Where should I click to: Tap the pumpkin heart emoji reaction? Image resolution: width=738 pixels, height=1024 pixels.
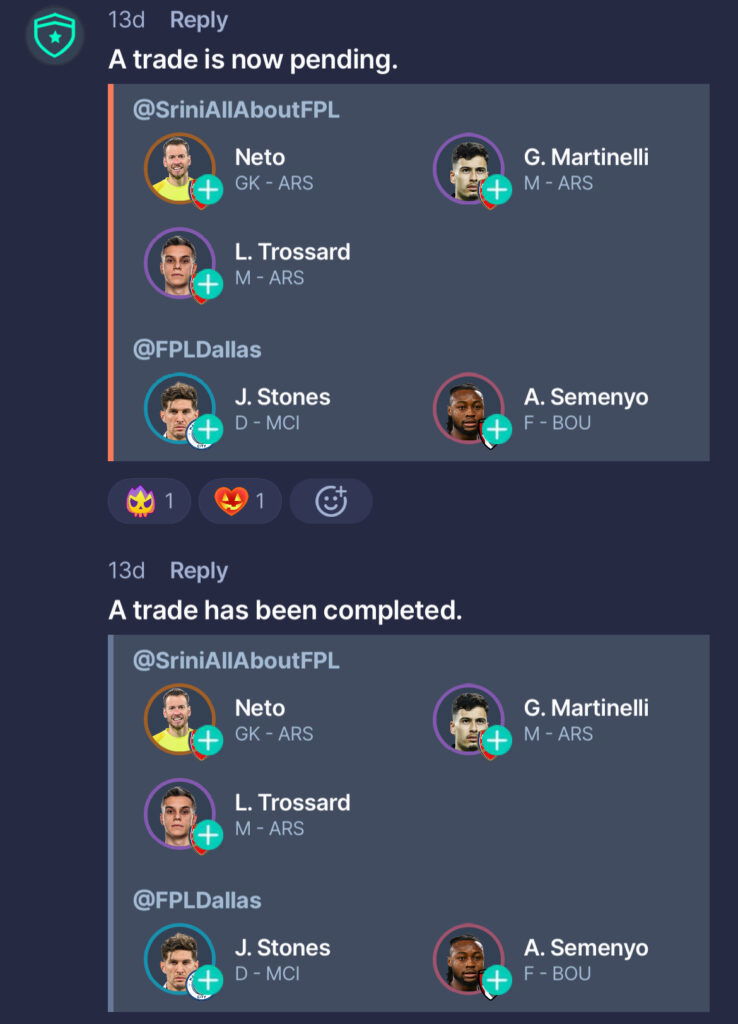(240, 501)
